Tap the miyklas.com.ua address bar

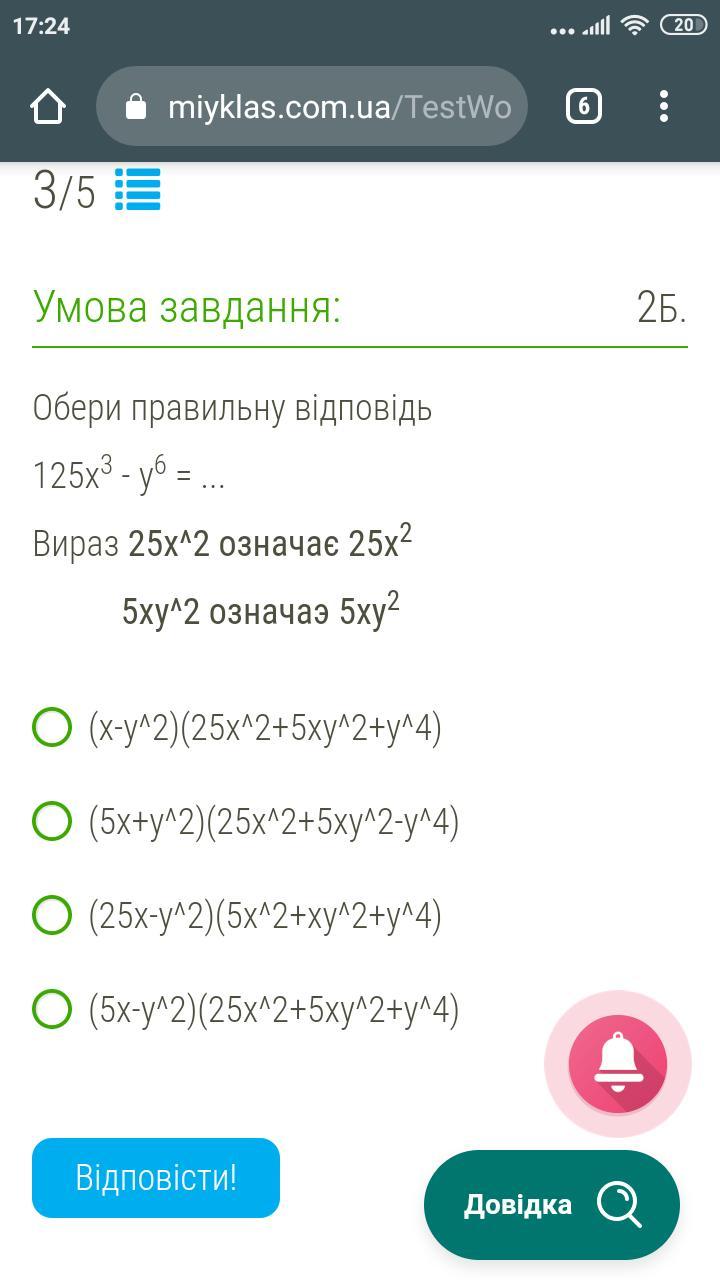pyautogui.click(x=312, y=106)
